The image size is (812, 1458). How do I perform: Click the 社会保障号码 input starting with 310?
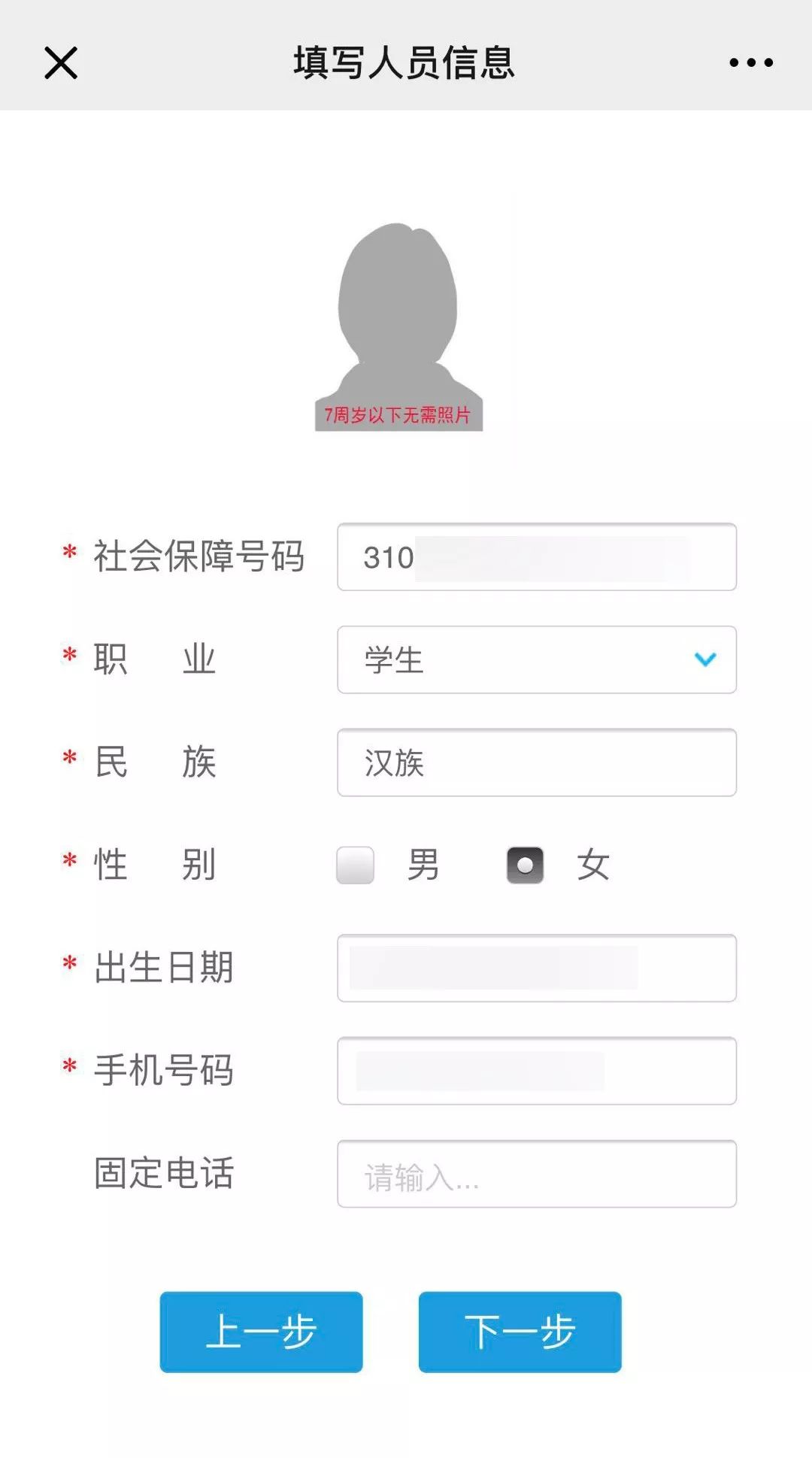click(535, 557)
